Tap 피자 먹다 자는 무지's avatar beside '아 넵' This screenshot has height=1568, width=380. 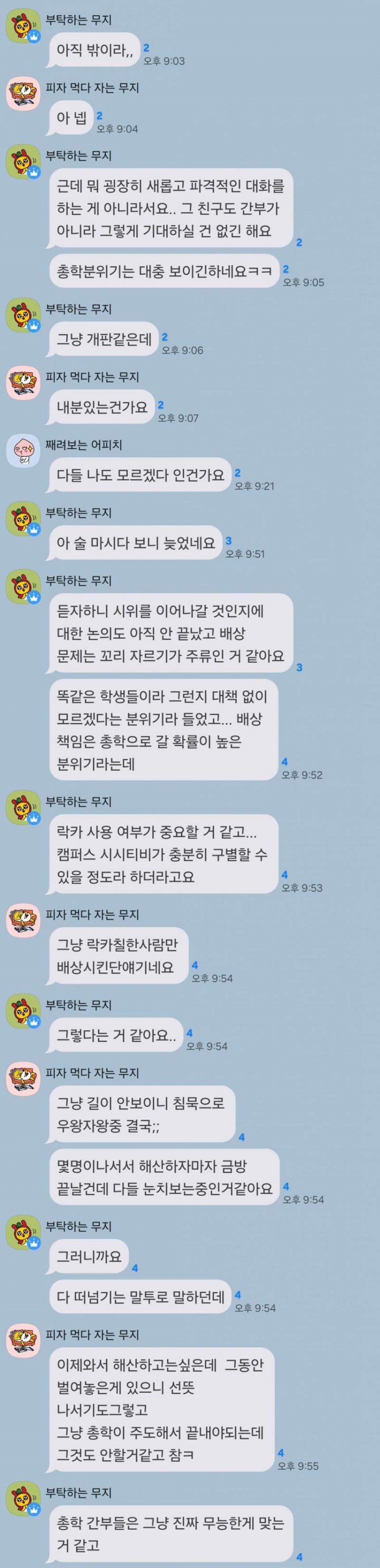tap(22, 94)
